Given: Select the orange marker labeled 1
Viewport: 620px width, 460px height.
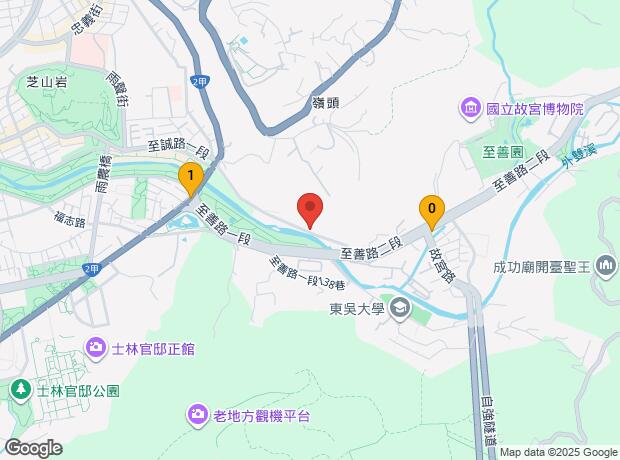Looking at the screenshot, I should 191,179.
